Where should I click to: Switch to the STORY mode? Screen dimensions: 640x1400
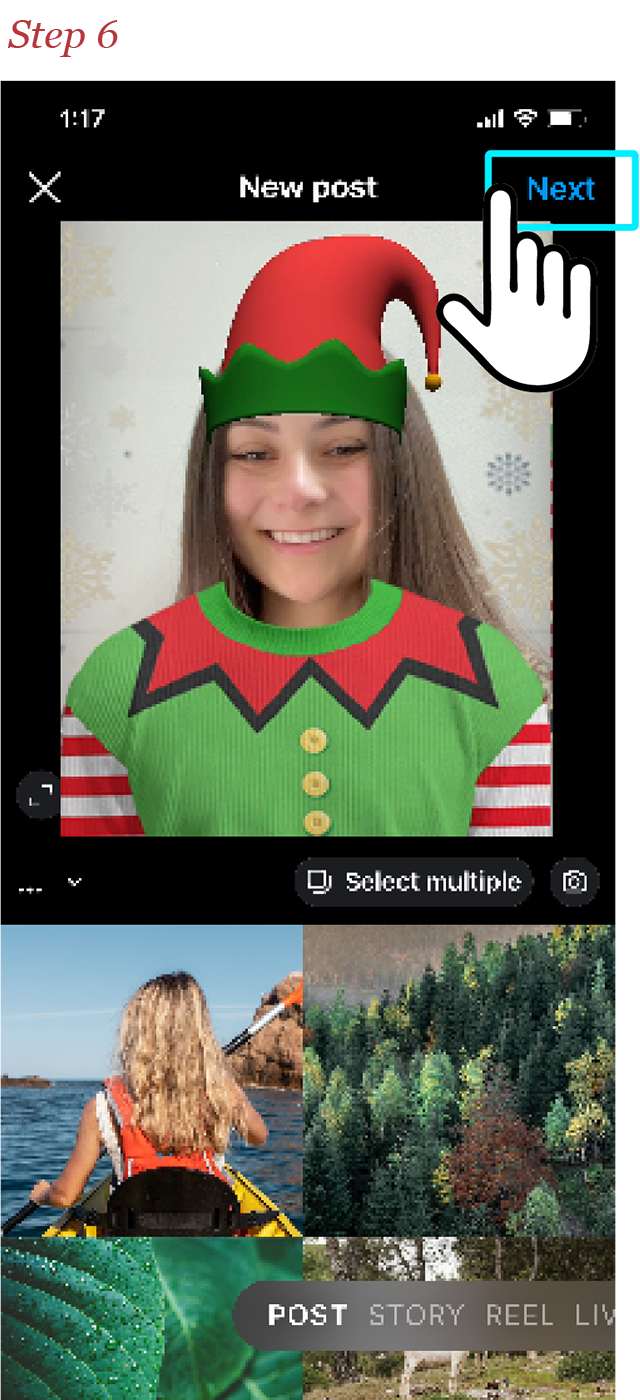tap(416, 1315)
